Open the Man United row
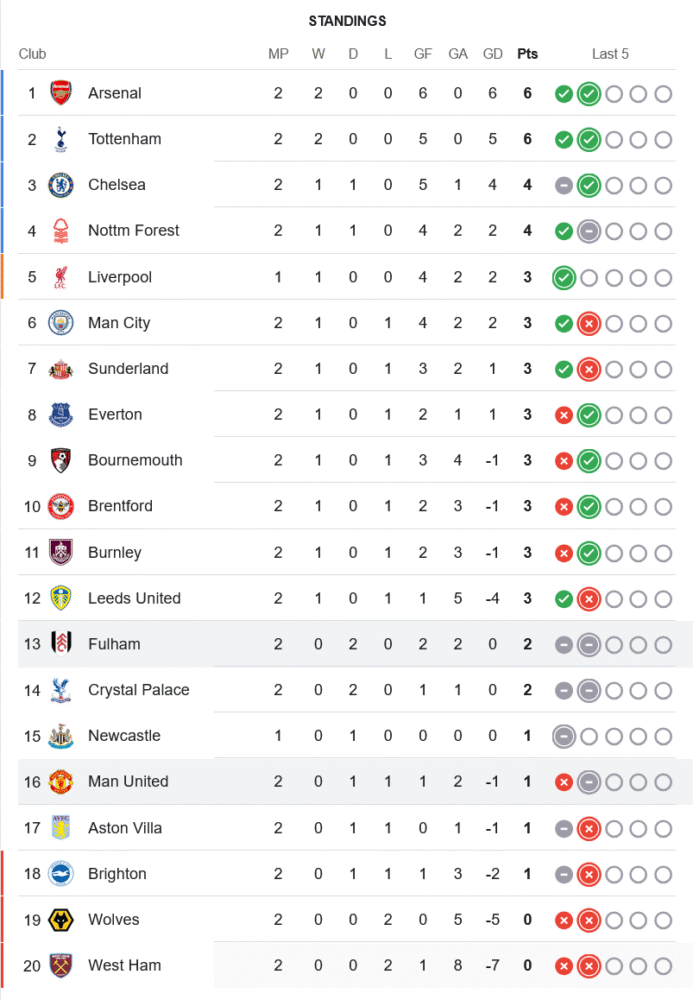The width and height of the screenshot is (693, 1000). (x=128, y=782)
